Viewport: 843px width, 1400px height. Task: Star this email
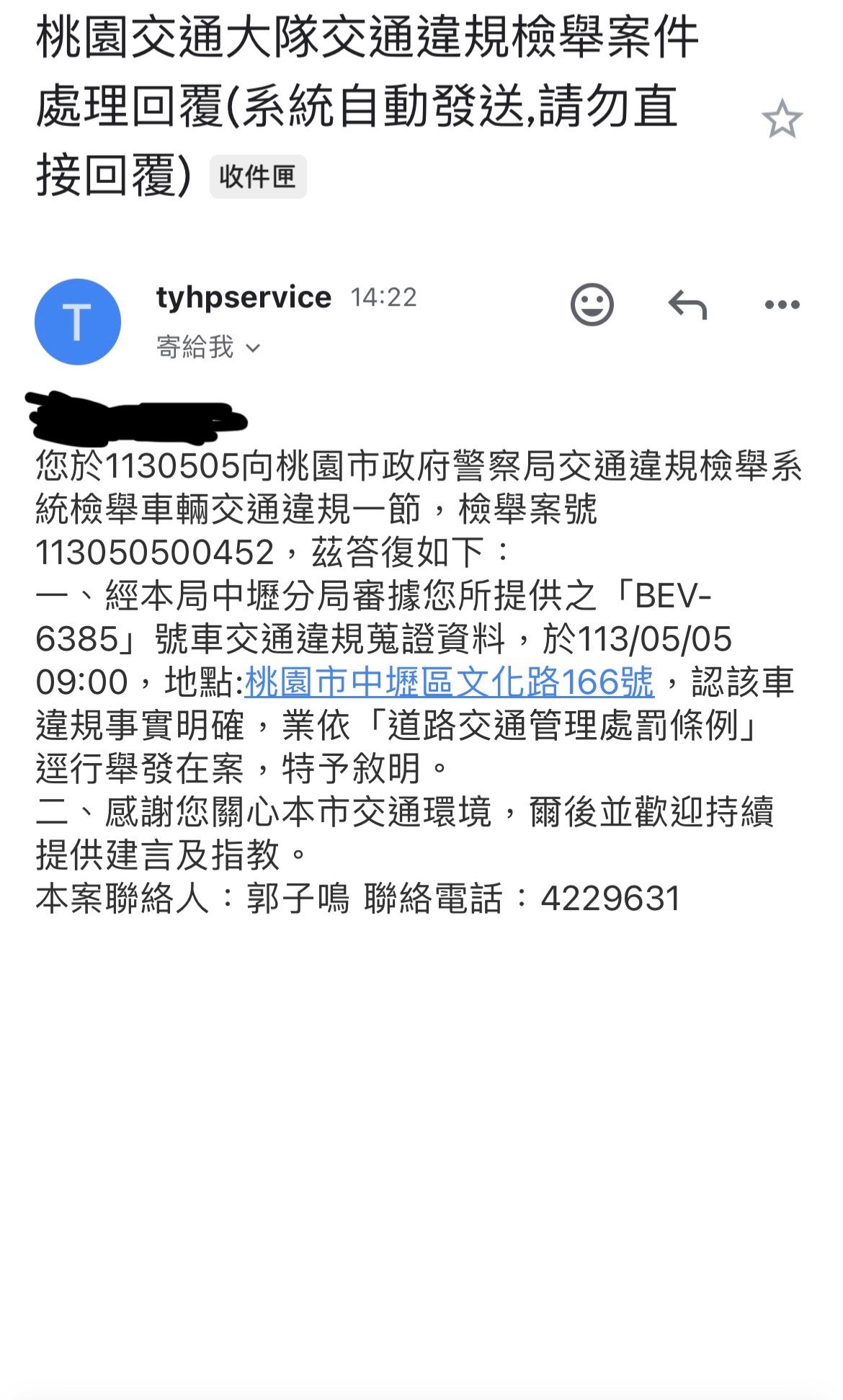pyautogui.click(x=782, y=120)
